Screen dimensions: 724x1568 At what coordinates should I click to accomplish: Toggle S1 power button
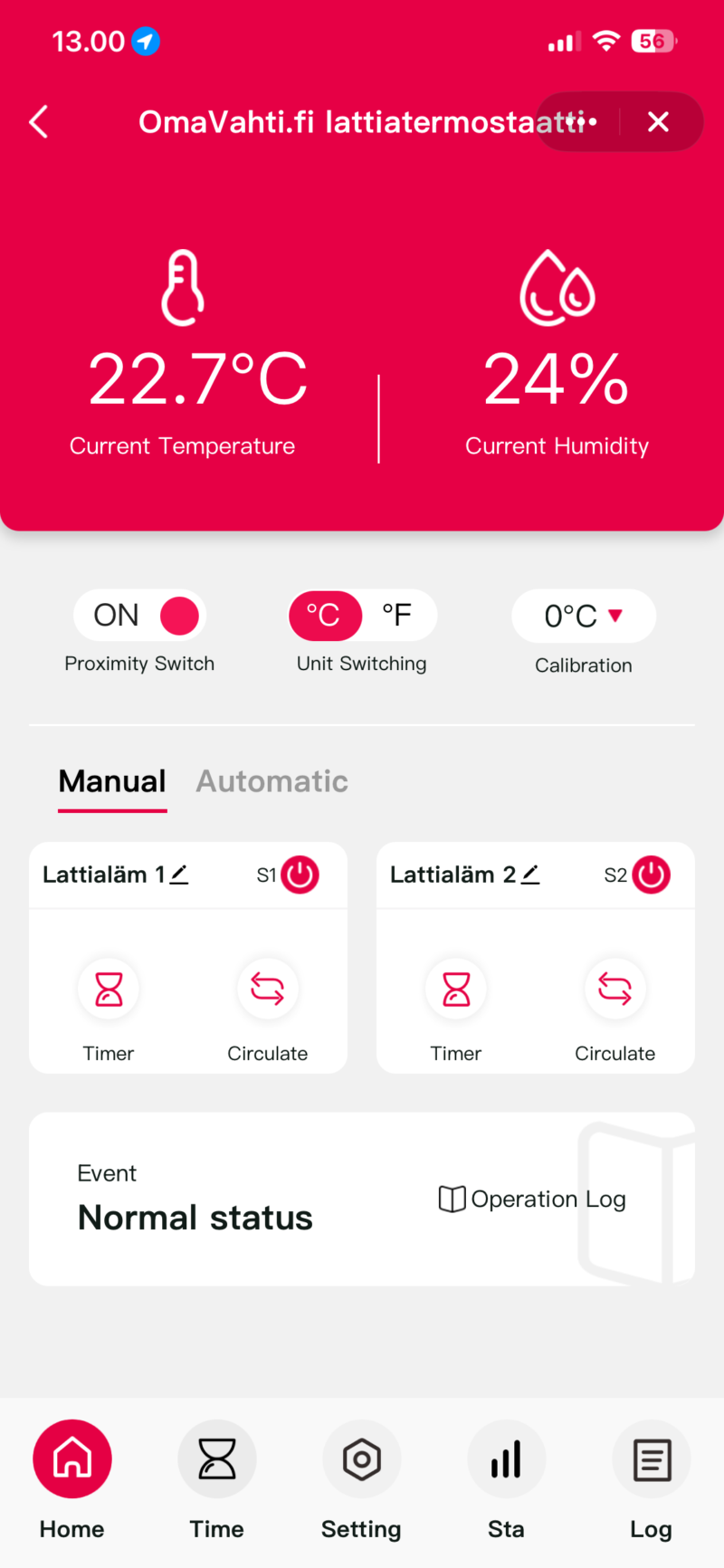pyautogui.click(x=300, y=875)
